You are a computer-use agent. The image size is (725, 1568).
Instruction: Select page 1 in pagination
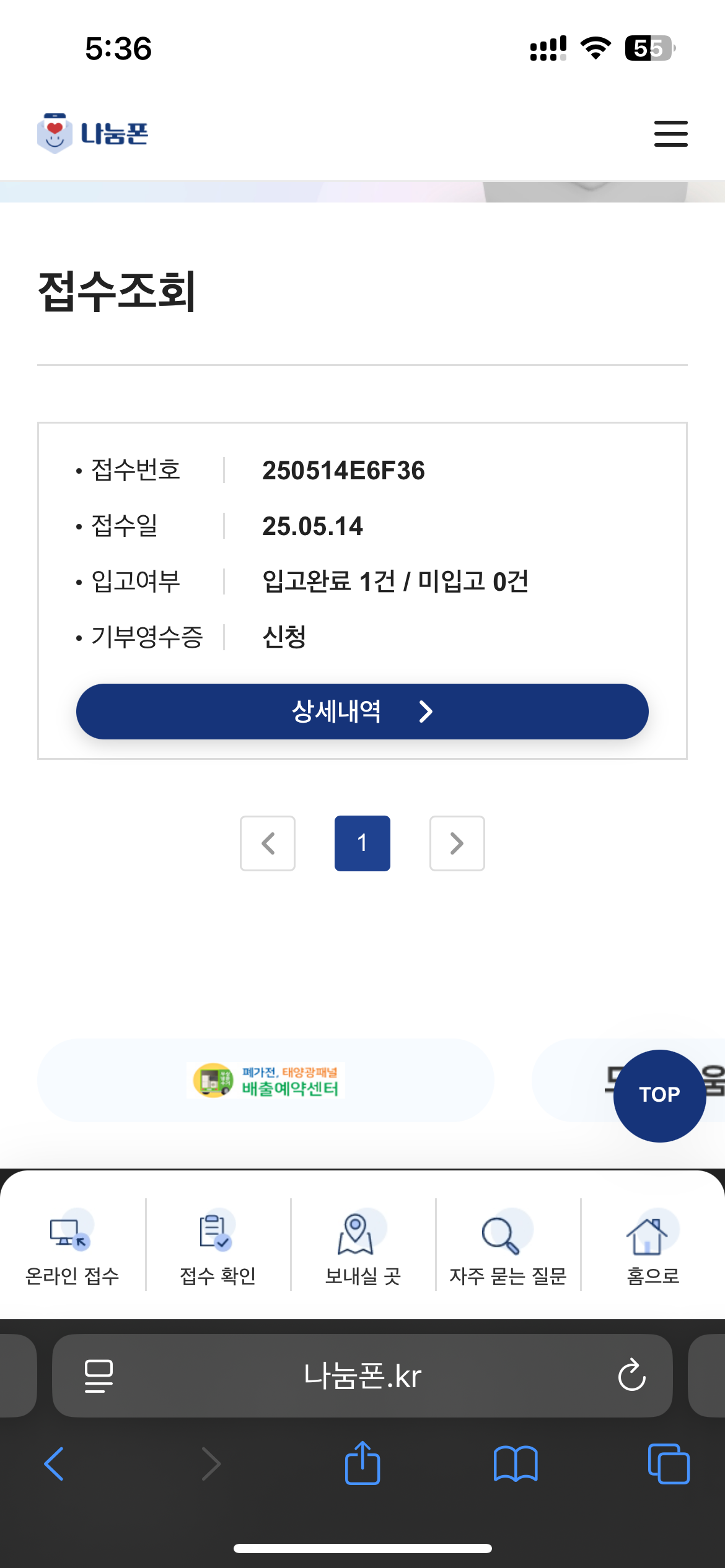point(362,843)
